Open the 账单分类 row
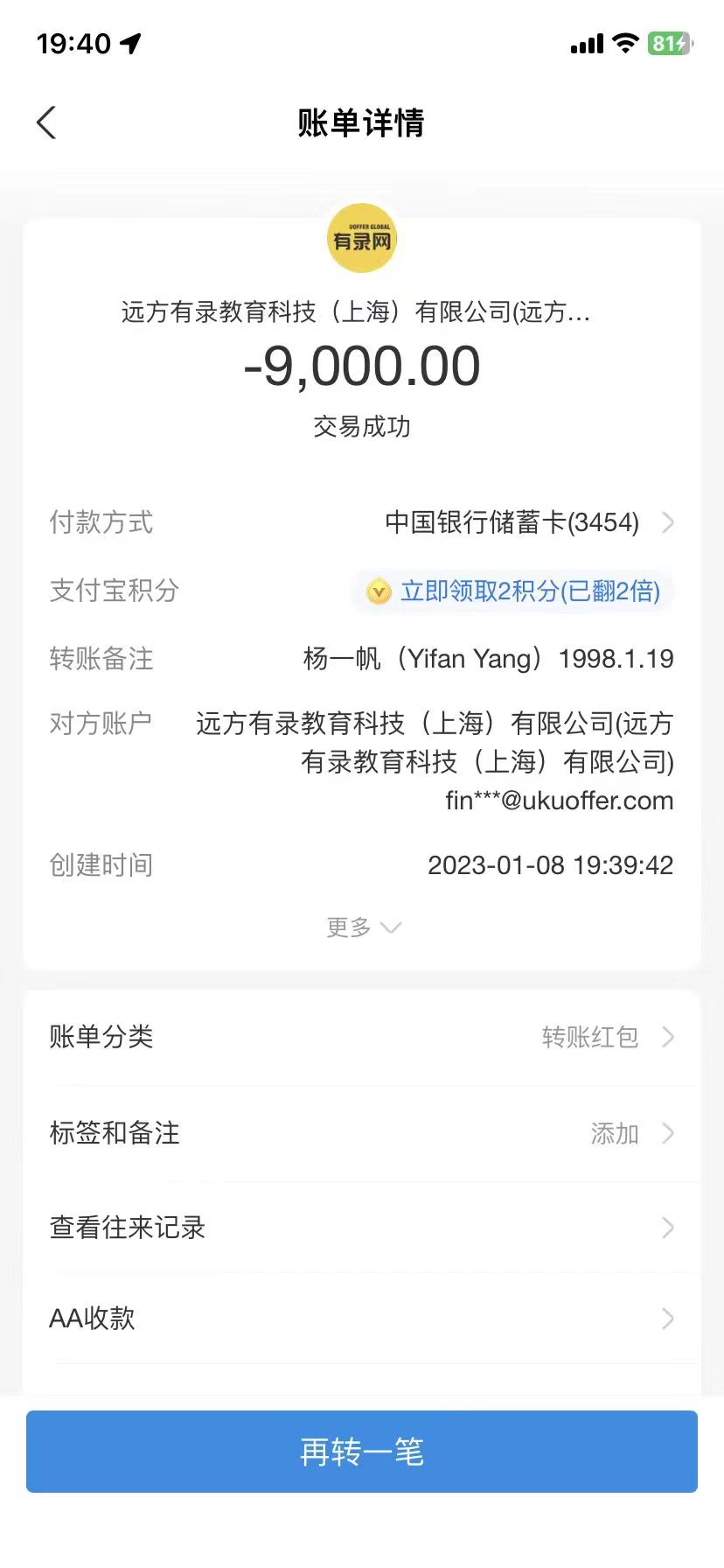This screenshot has height=1568, width=724. pyautogui.click(x=362, y=1037)
